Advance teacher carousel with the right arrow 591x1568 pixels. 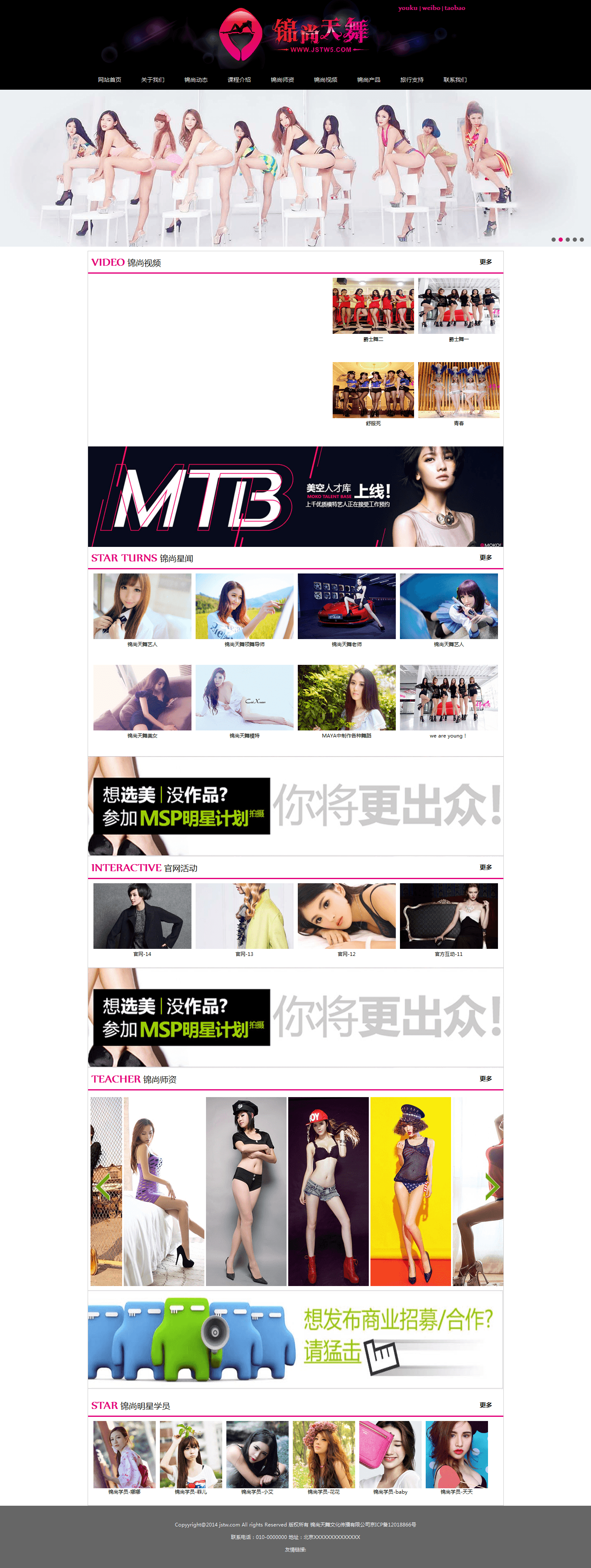[492, 1186]
